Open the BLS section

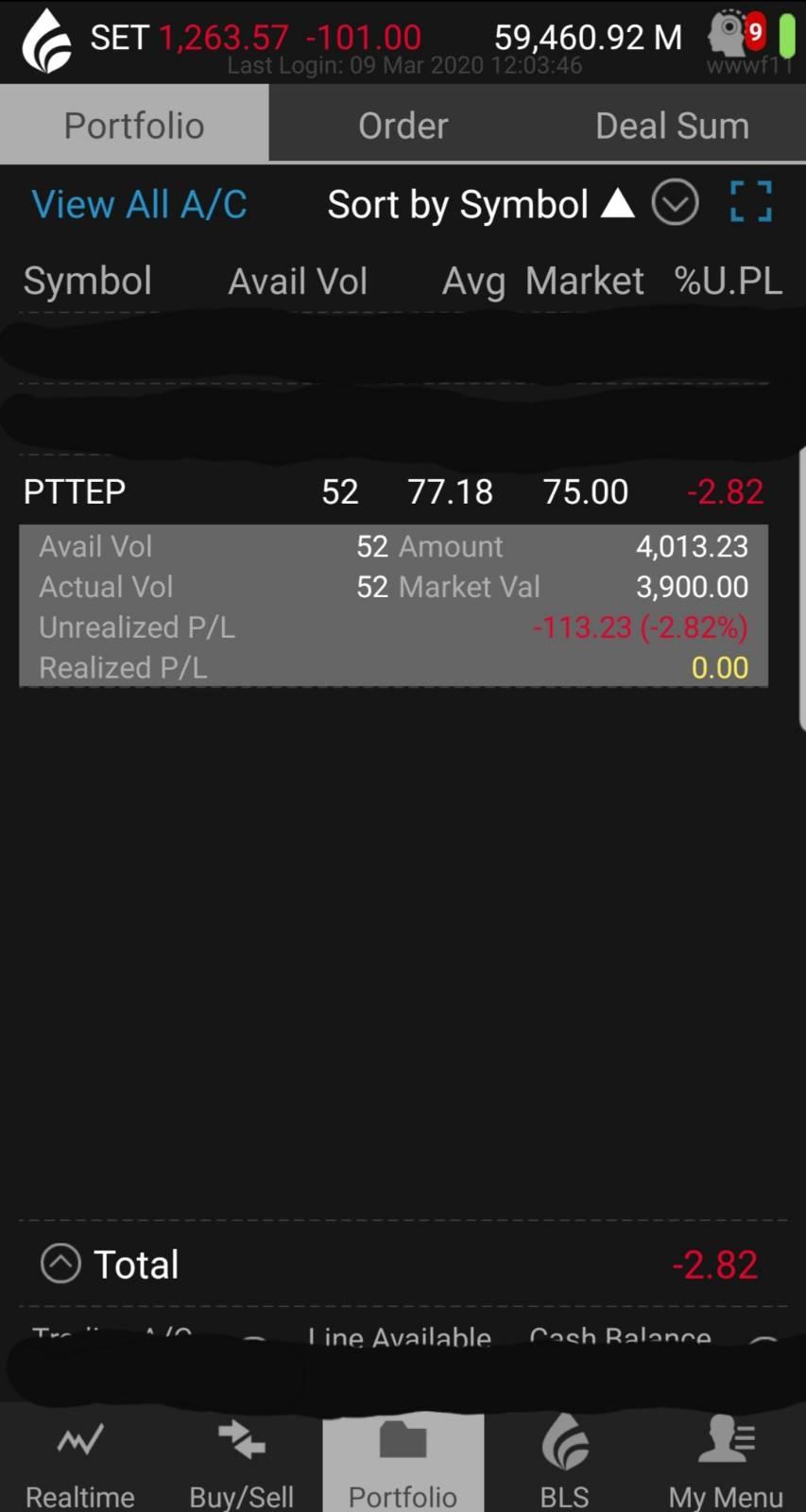click(564, 1462)
